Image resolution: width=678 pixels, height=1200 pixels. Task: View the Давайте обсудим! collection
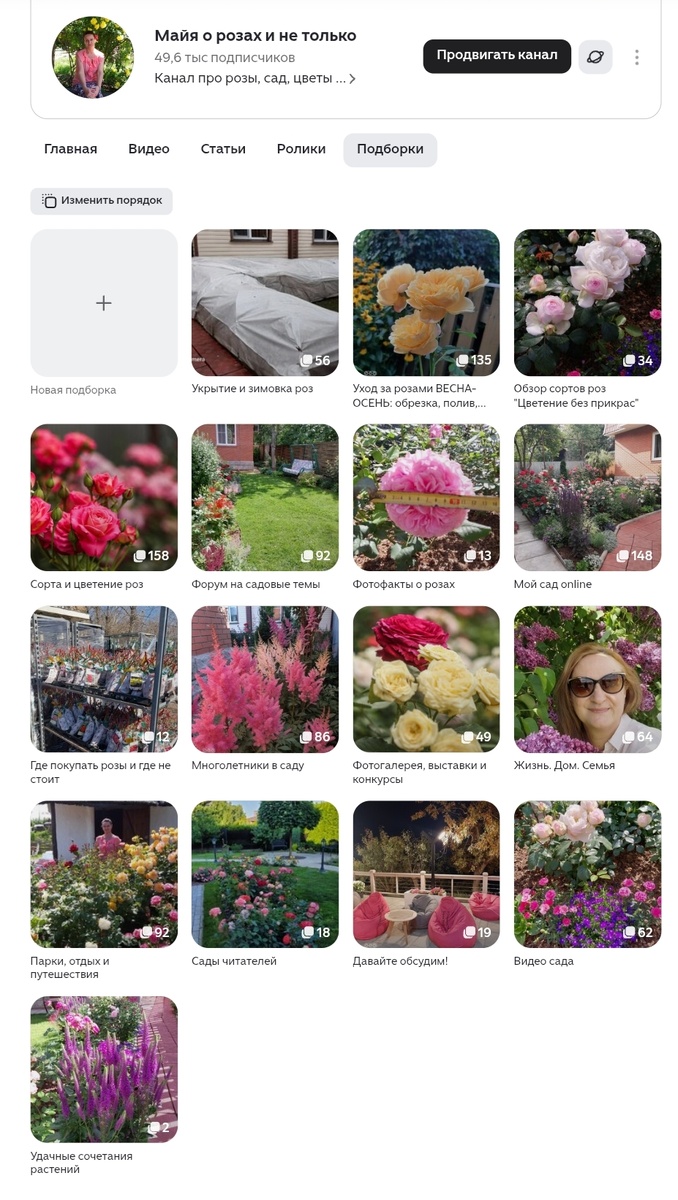(426, 874)
